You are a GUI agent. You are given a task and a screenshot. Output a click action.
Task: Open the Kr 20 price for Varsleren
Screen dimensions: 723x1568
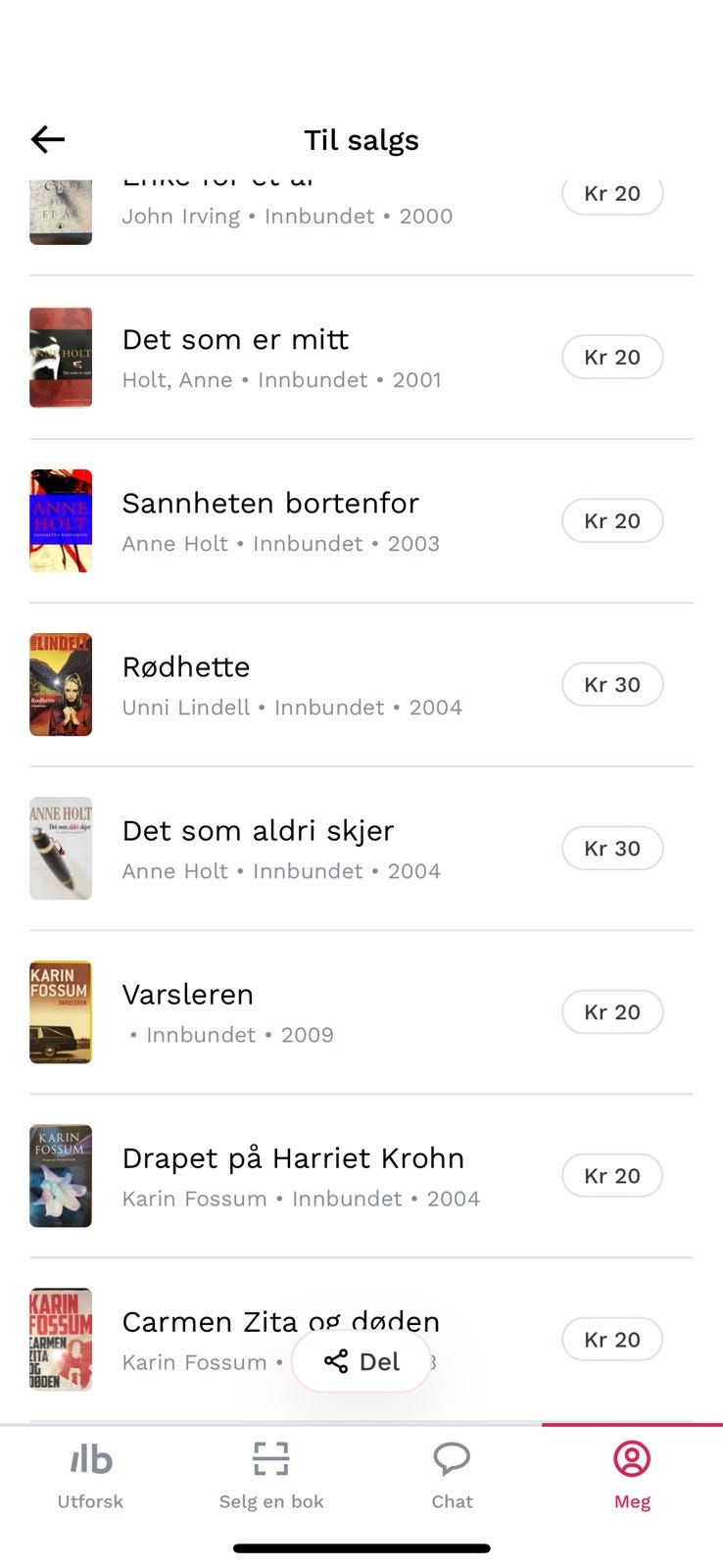tap(612, 1011)
